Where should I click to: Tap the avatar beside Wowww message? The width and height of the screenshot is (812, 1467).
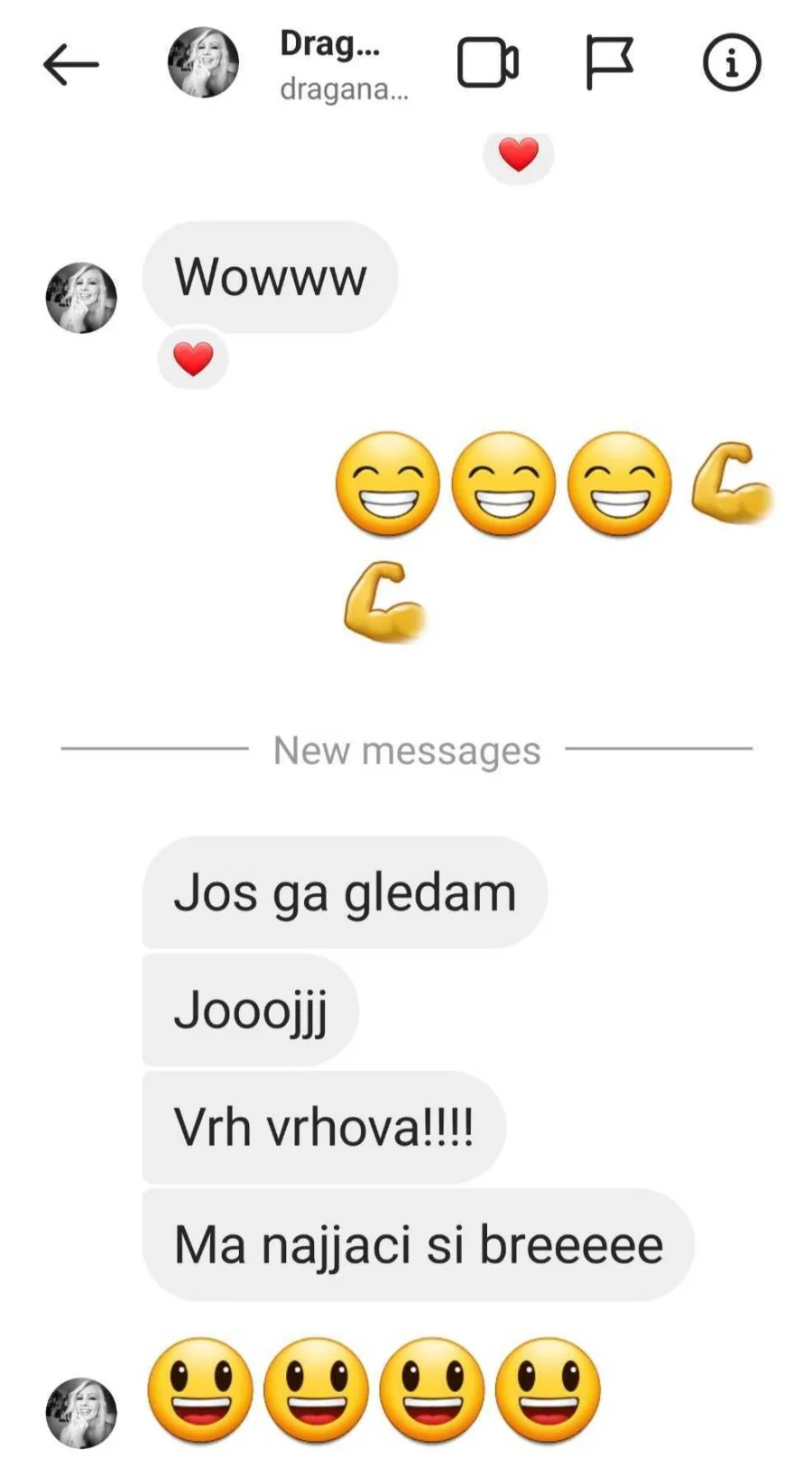coord(81,298)
